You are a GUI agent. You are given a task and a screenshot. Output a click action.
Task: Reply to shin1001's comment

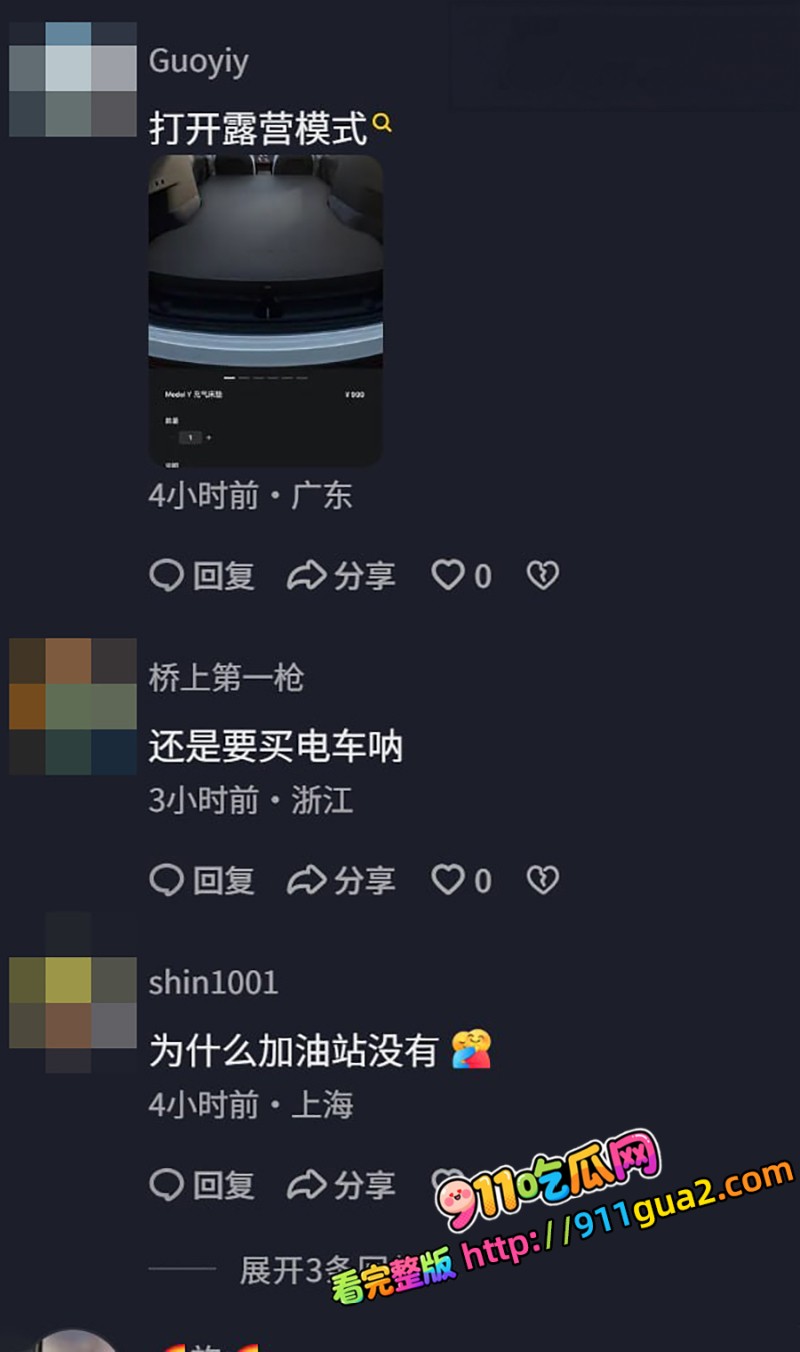pyautogui.click(x=202, y=1185)
